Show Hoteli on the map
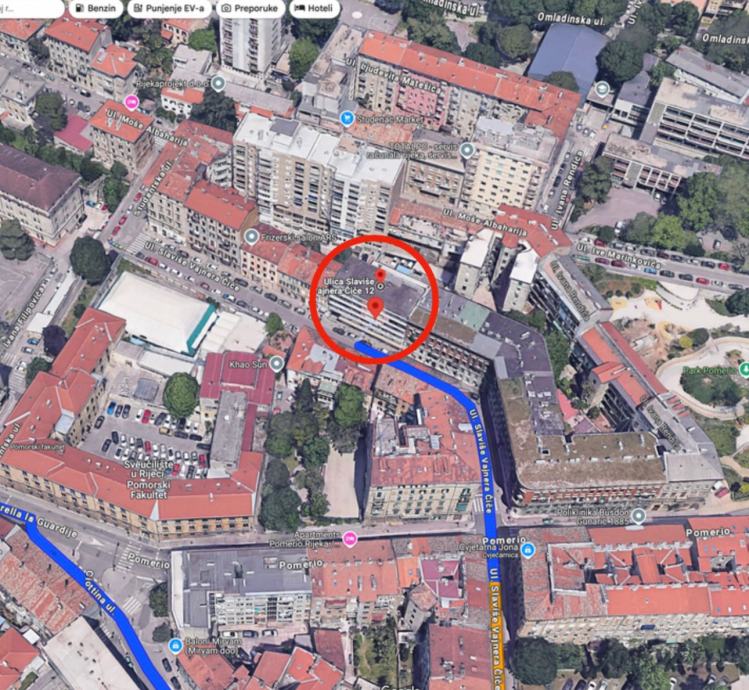Screen dimensions: 749x690 314,8
